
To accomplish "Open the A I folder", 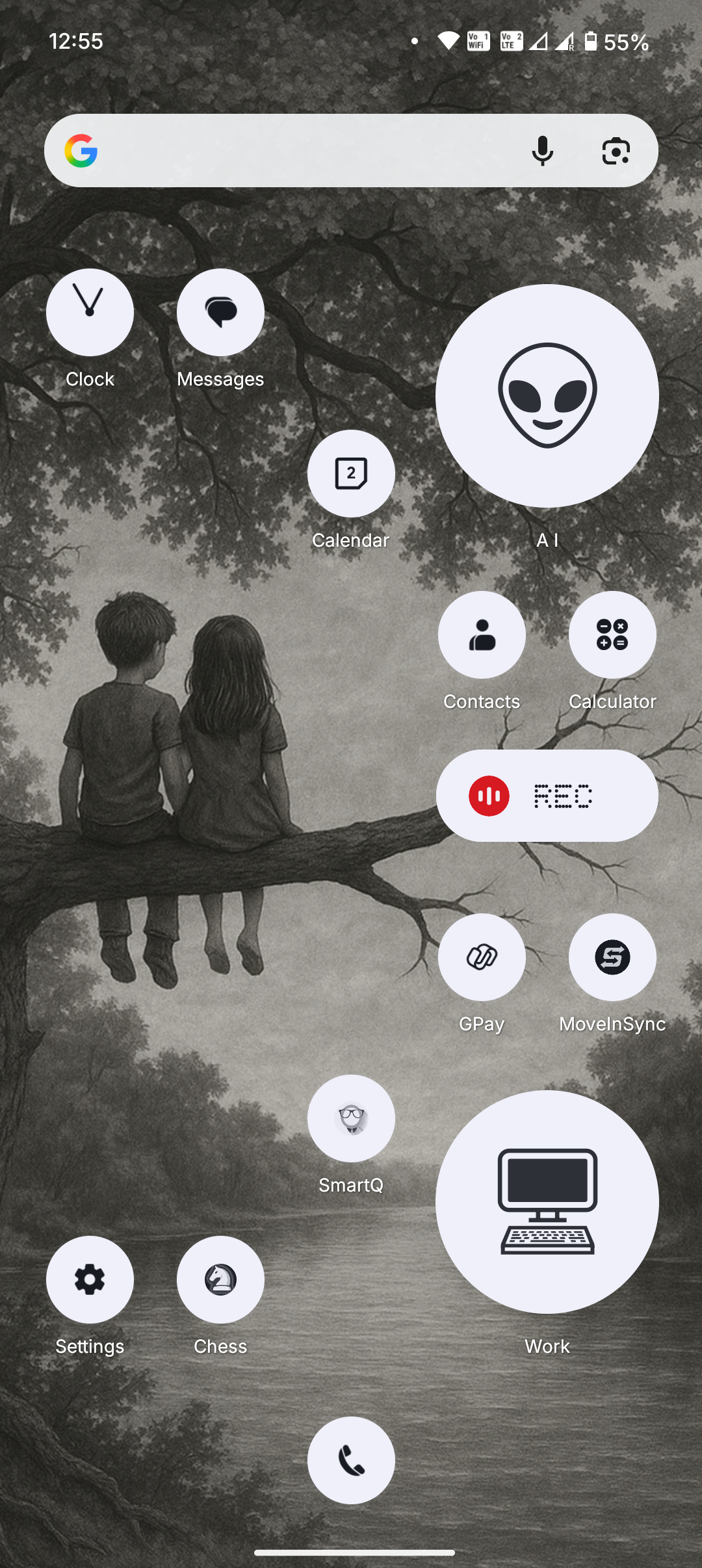I will pyautogui.click(x=547, y=396).
